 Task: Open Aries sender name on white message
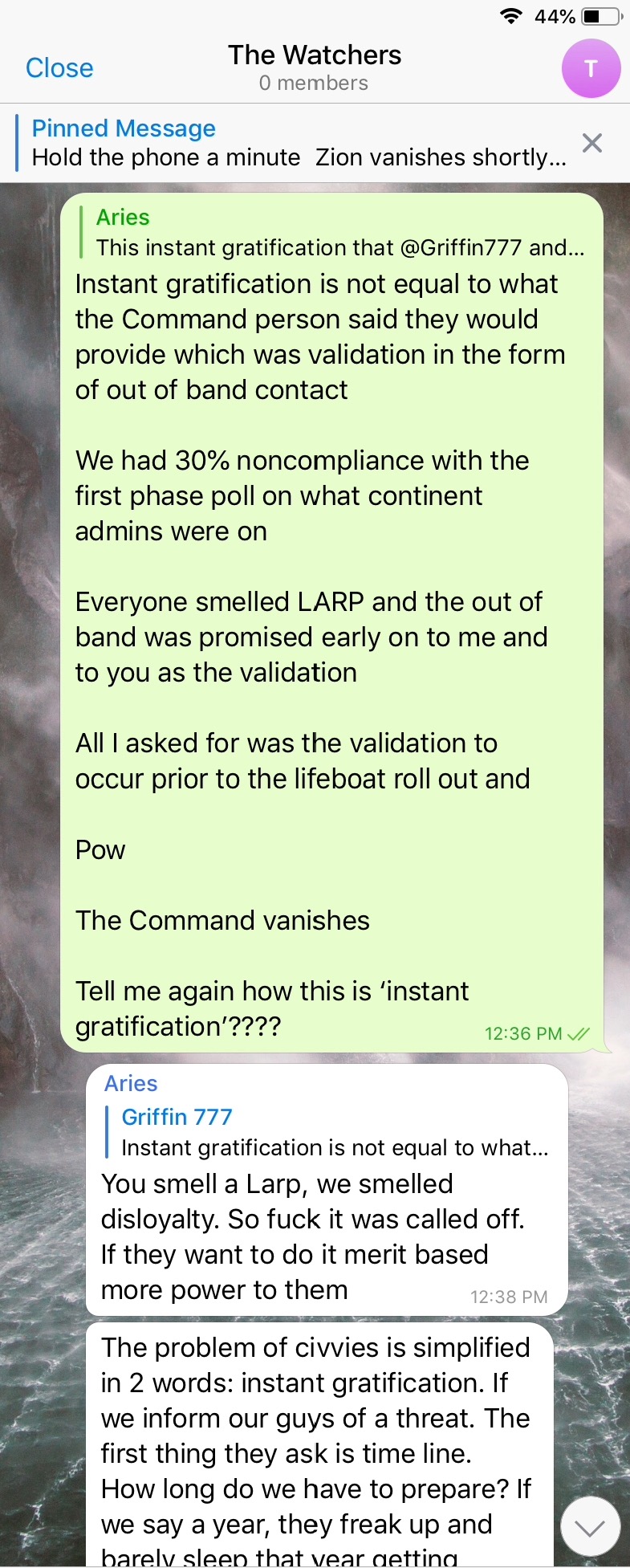click(x=131, y=1083)
